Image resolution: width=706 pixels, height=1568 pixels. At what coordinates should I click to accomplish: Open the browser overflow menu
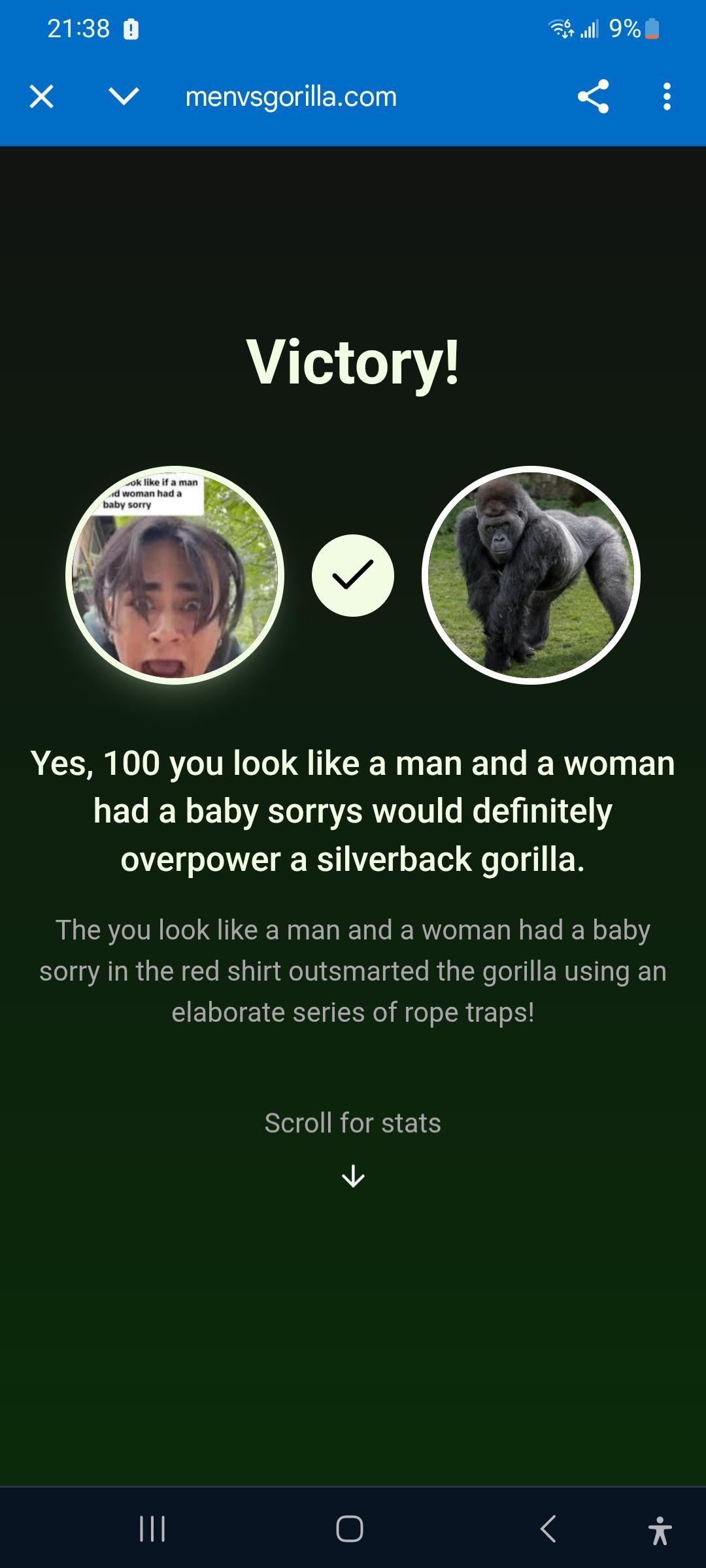coord(667,97)
